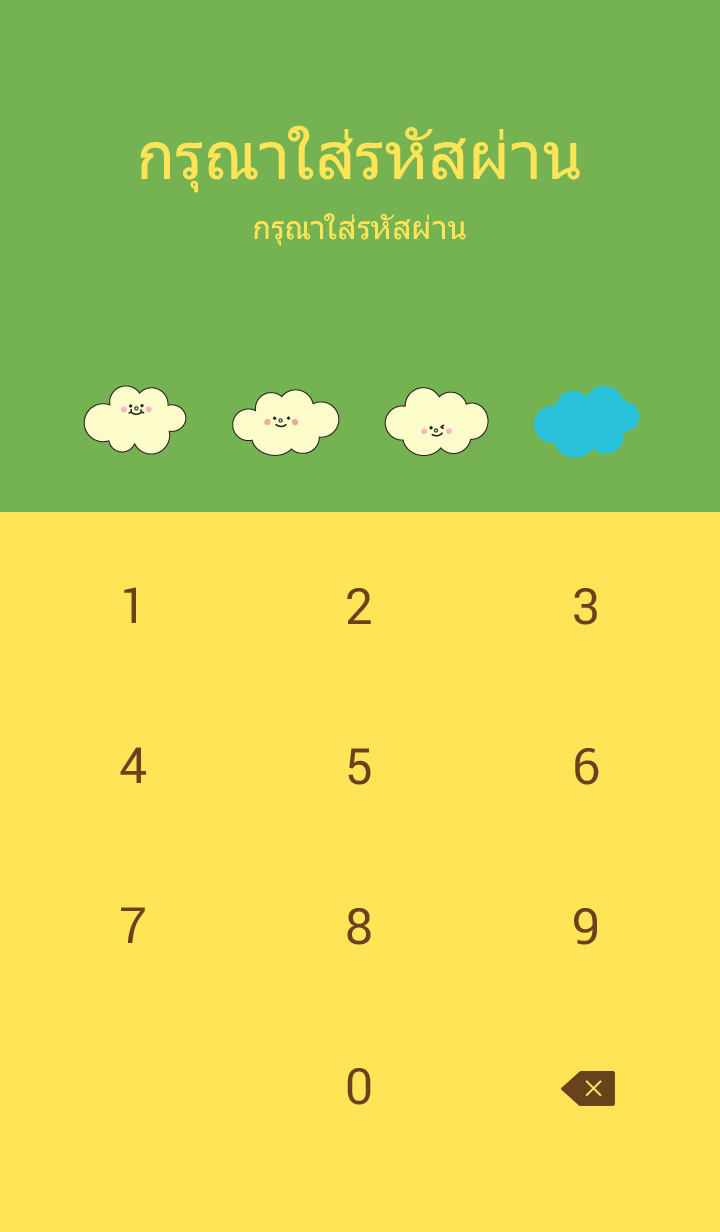Viewport: 720px width, 1232px height.
Task: Tap the number 8 key
Action: point(359,927)
